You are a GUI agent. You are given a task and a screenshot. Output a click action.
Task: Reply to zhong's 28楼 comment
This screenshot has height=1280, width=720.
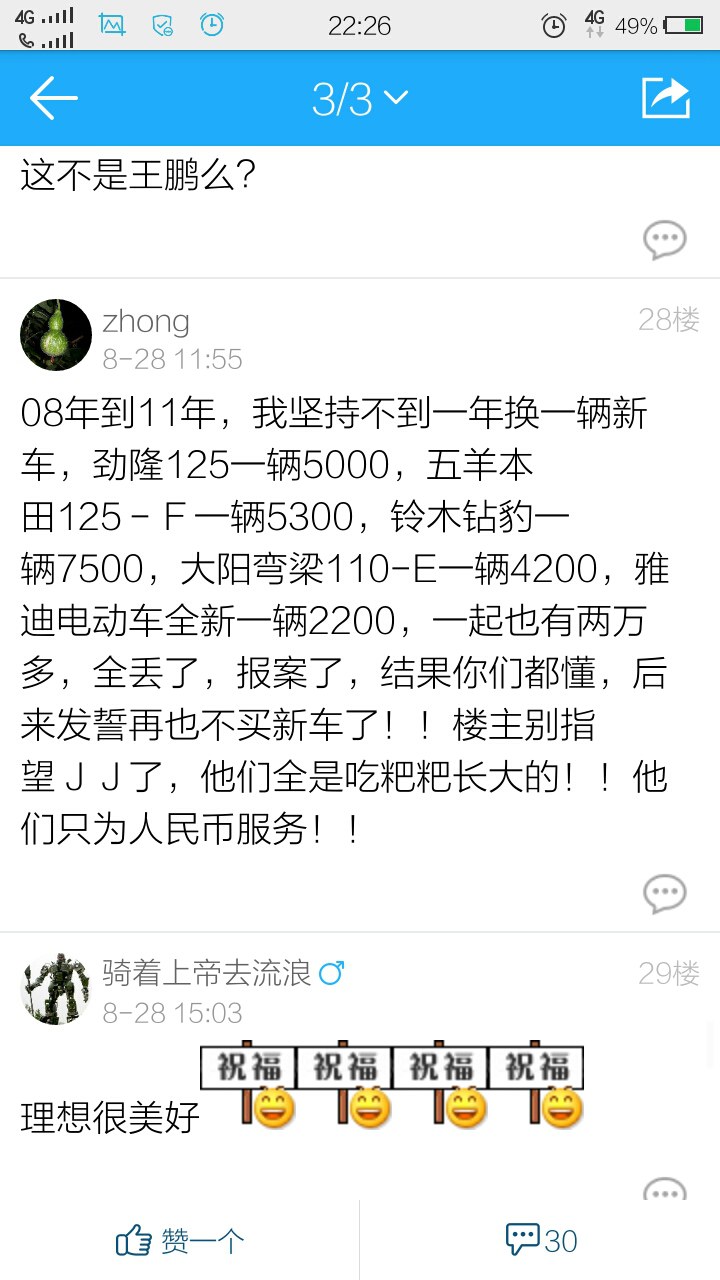664,892
